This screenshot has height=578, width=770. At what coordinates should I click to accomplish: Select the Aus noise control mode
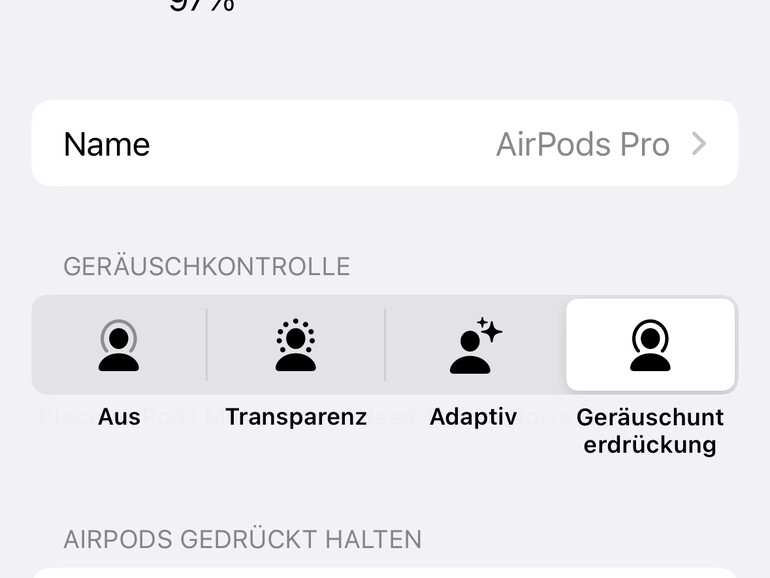coord(119,346)
